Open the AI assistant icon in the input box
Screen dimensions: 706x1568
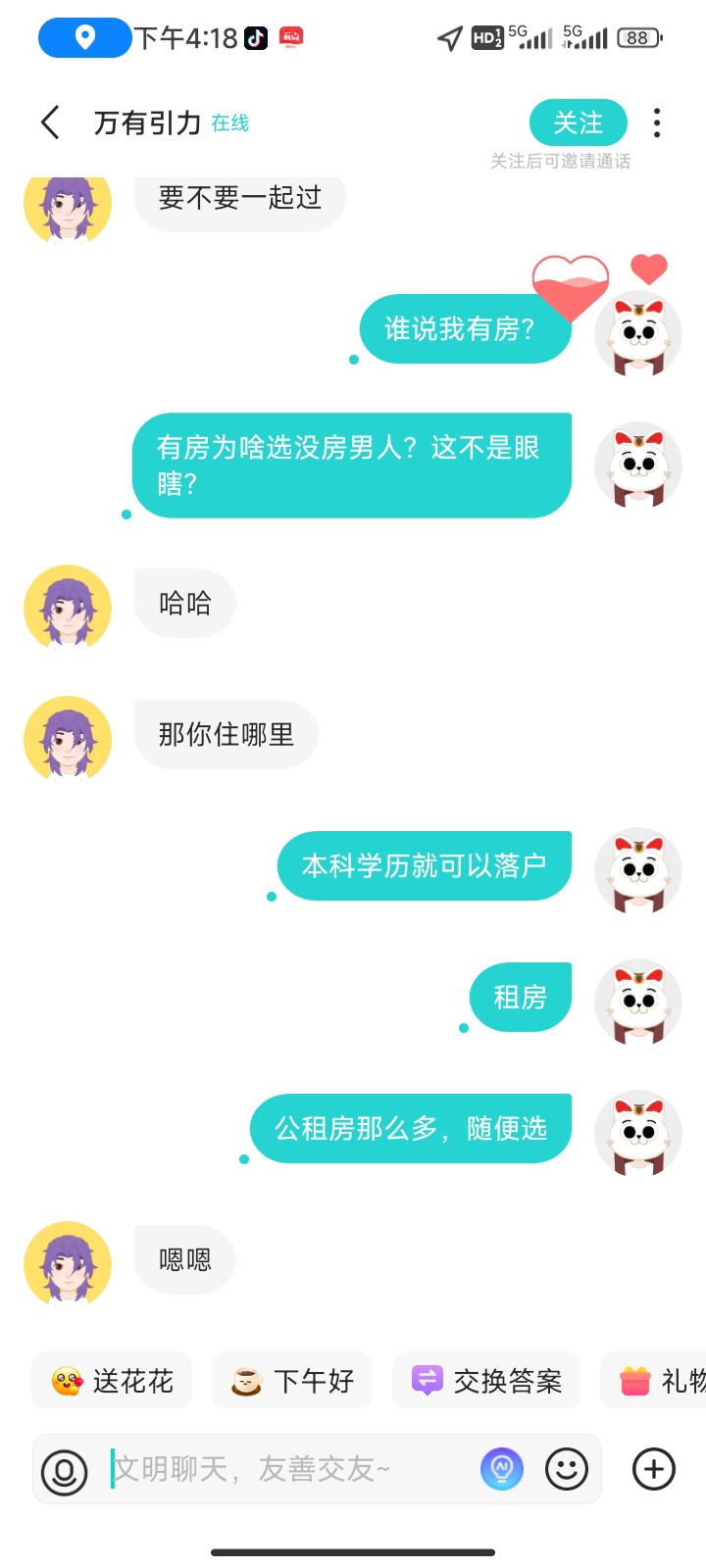[502, 1469]
